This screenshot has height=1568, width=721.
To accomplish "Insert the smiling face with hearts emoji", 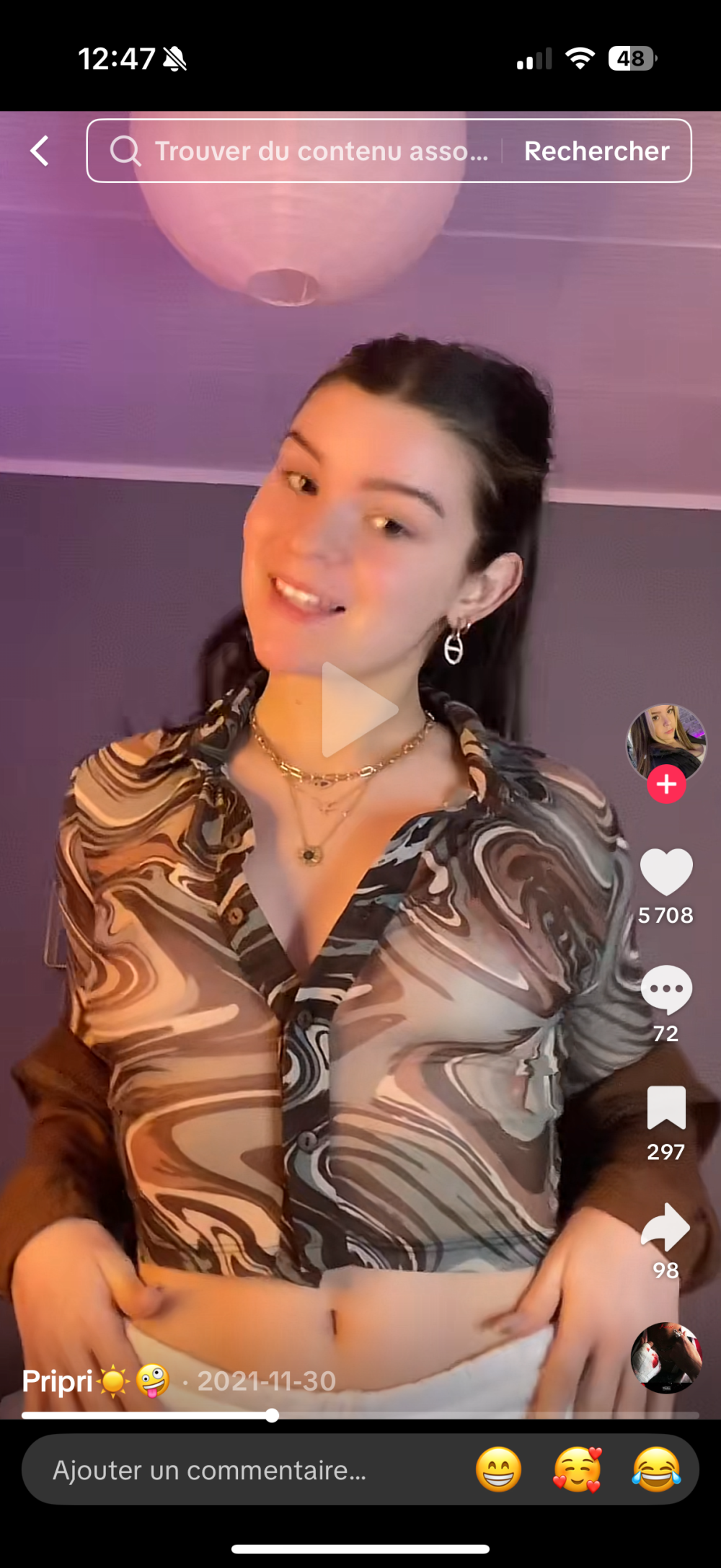I will click(x=577, y=1470).
